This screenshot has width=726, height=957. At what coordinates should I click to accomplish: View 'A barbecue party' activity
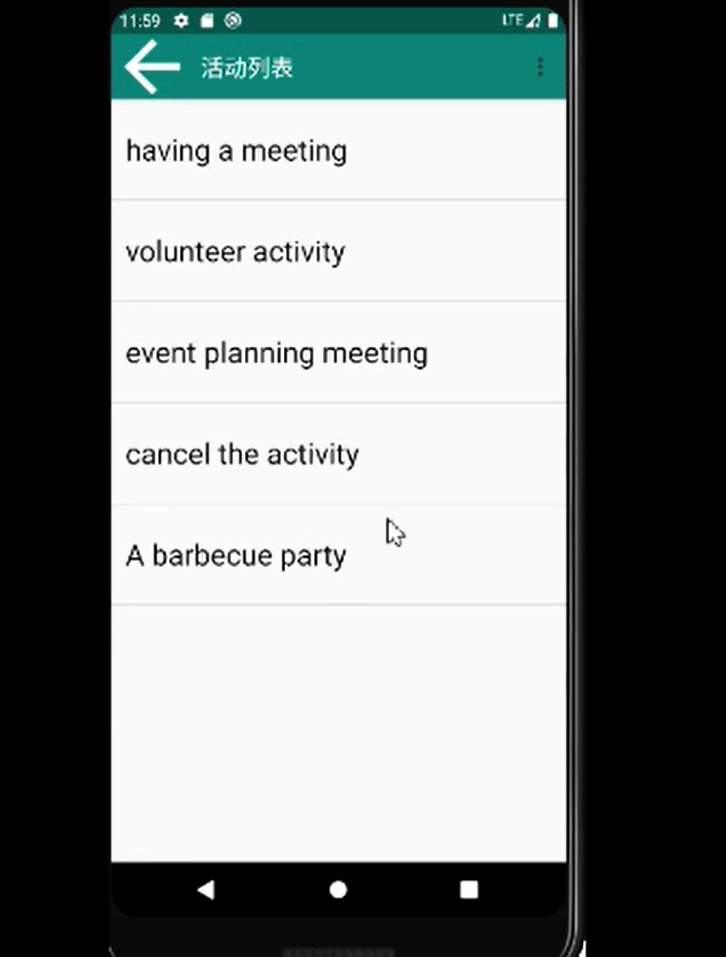pyautogui.click(x=338, y=555)
